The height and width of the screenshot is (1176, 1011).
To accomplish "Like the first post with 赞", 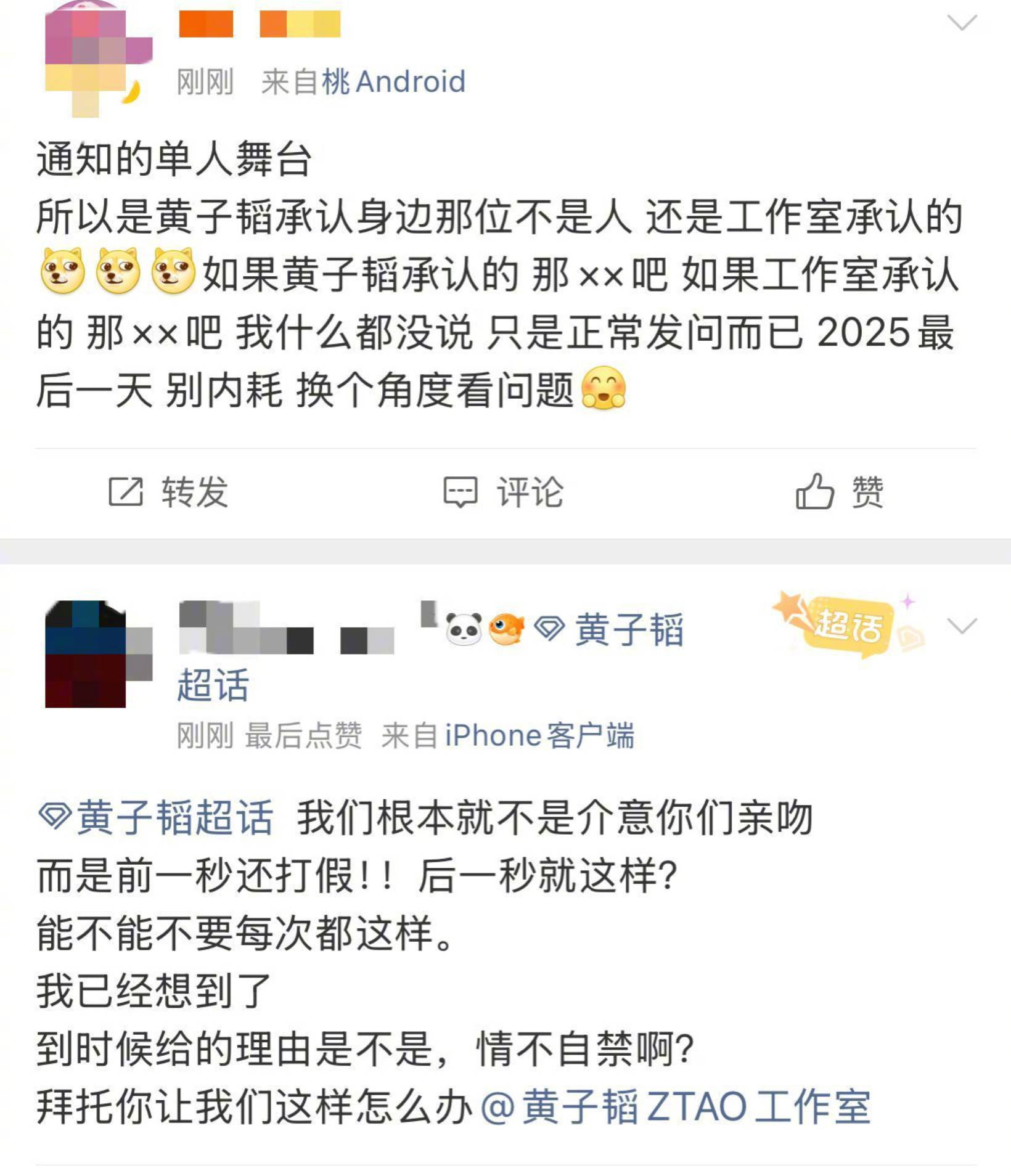I will click(840, 492).
